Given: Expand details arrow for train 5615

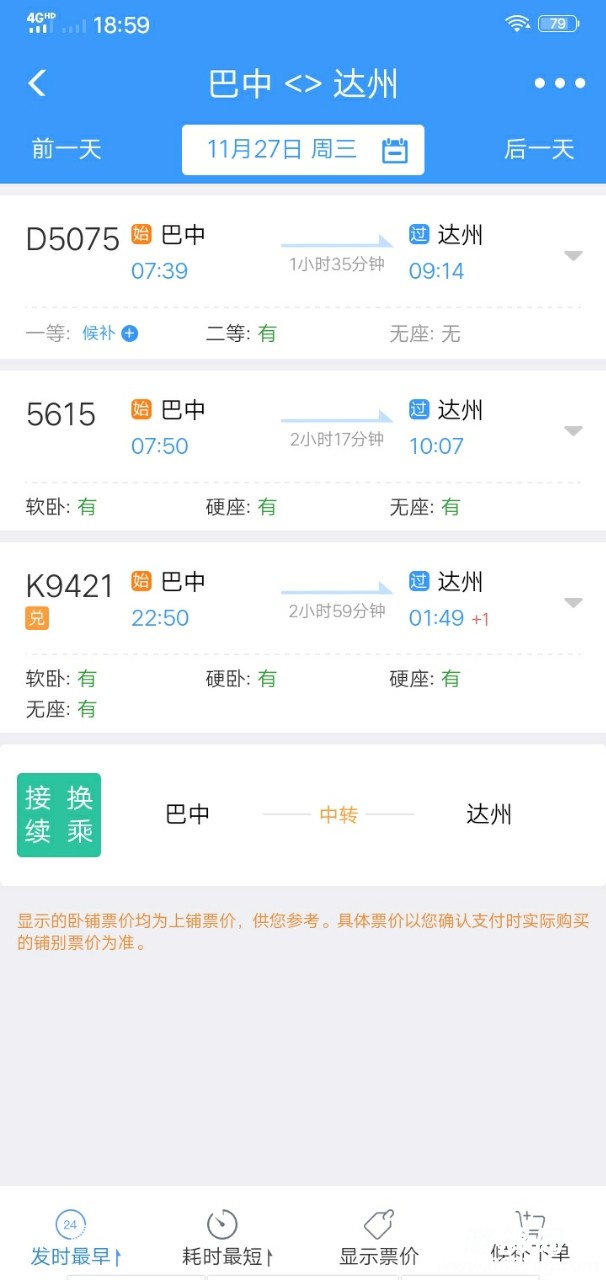Looking at the screenshot, I should click(x=573, y=431).
